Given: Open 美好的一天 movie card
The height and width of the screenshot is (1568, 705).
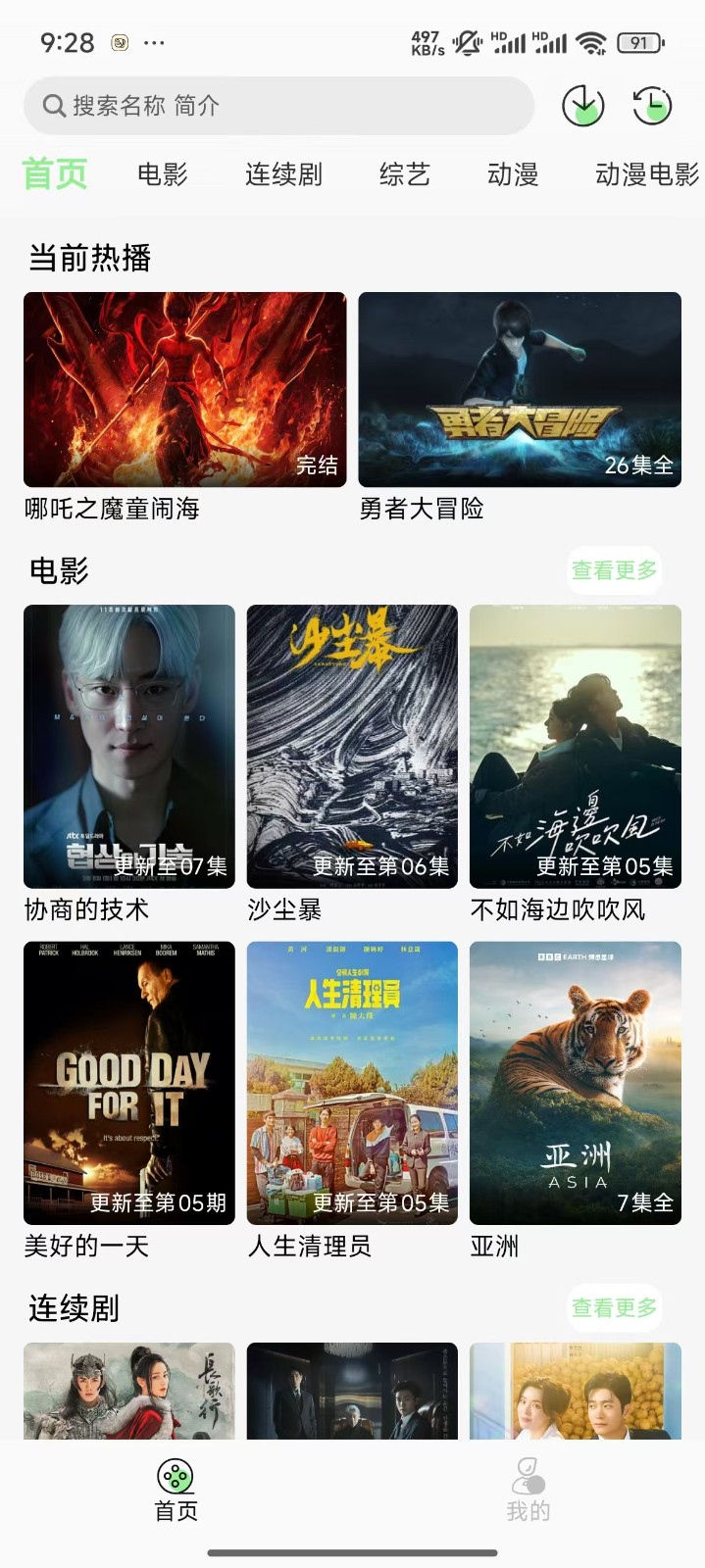Looking at the screenshot, I should (x=129, y=1083).
